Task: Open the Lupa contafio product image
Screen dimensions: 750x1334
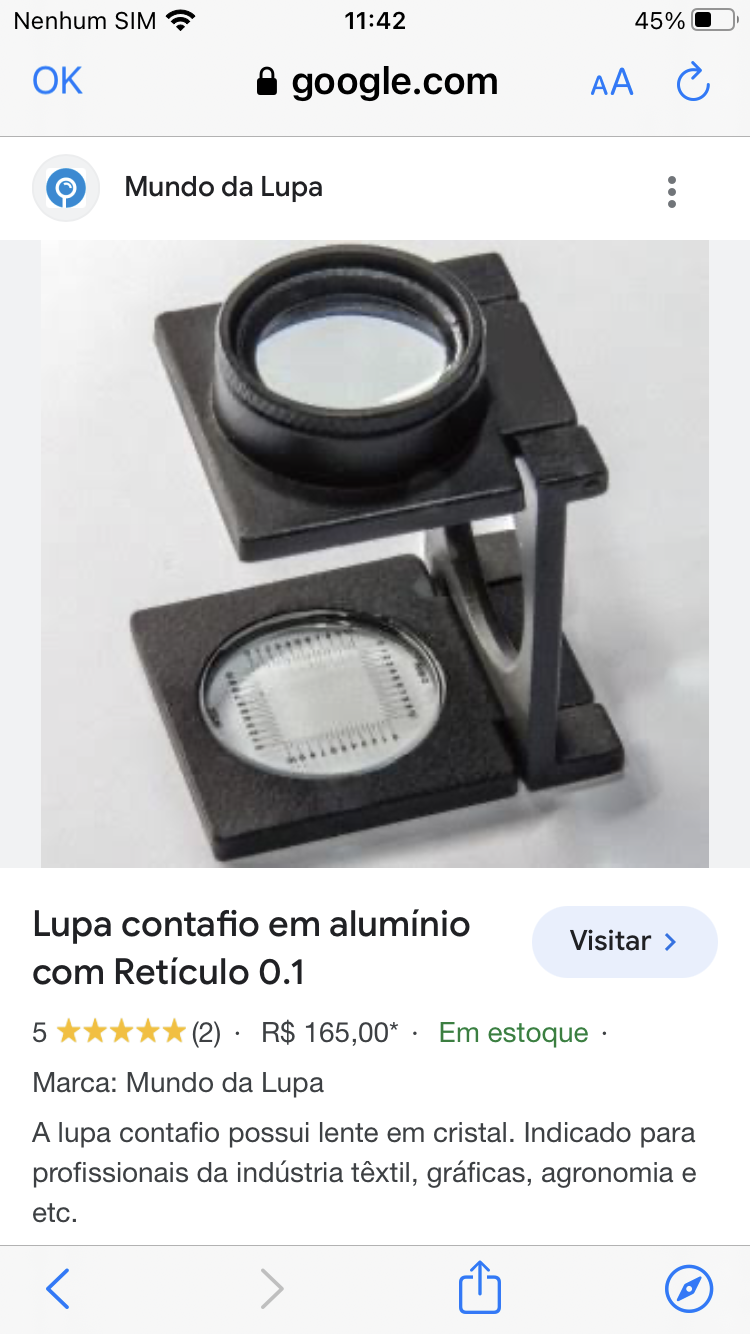Action: point(375,553)
